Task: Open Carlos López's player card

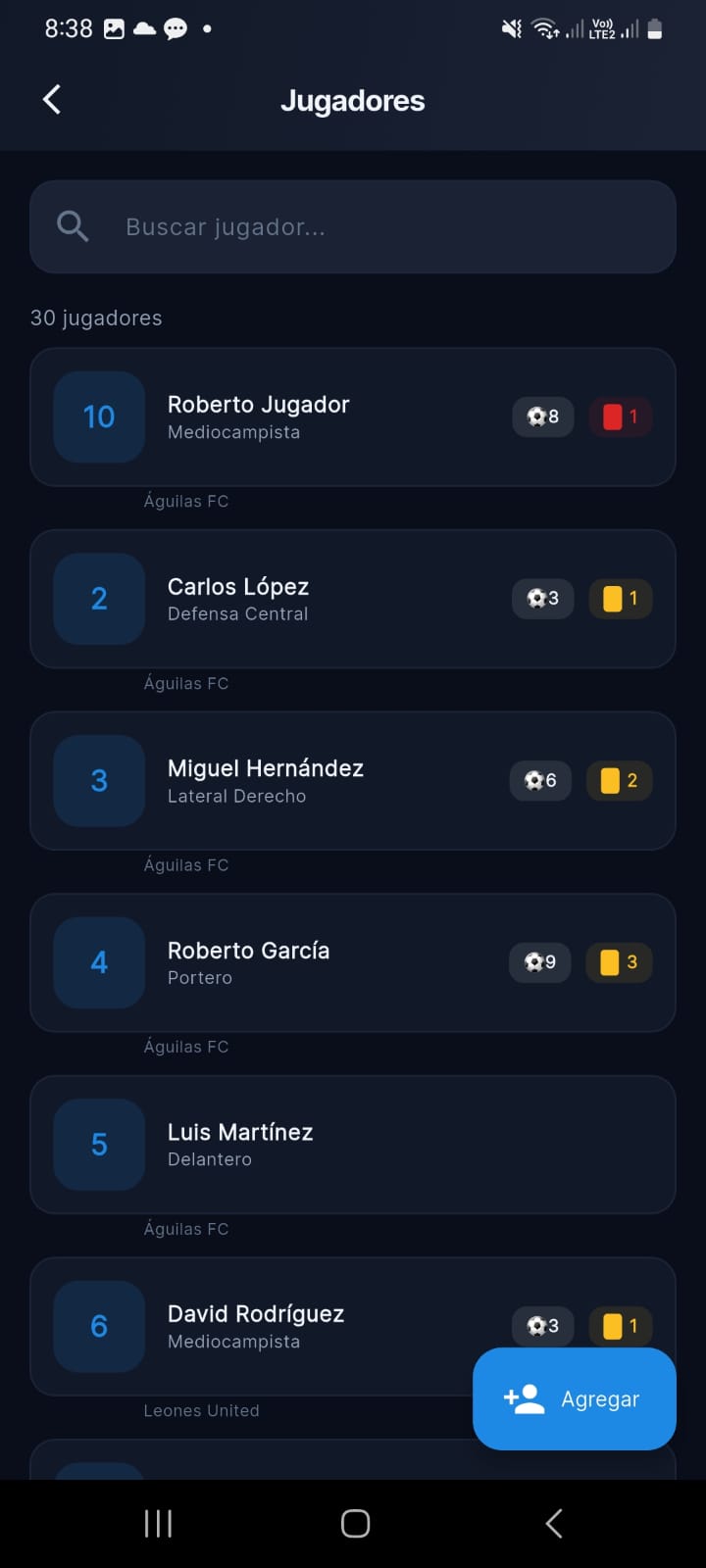Action: pyautogui.click(x=324, y=599)
